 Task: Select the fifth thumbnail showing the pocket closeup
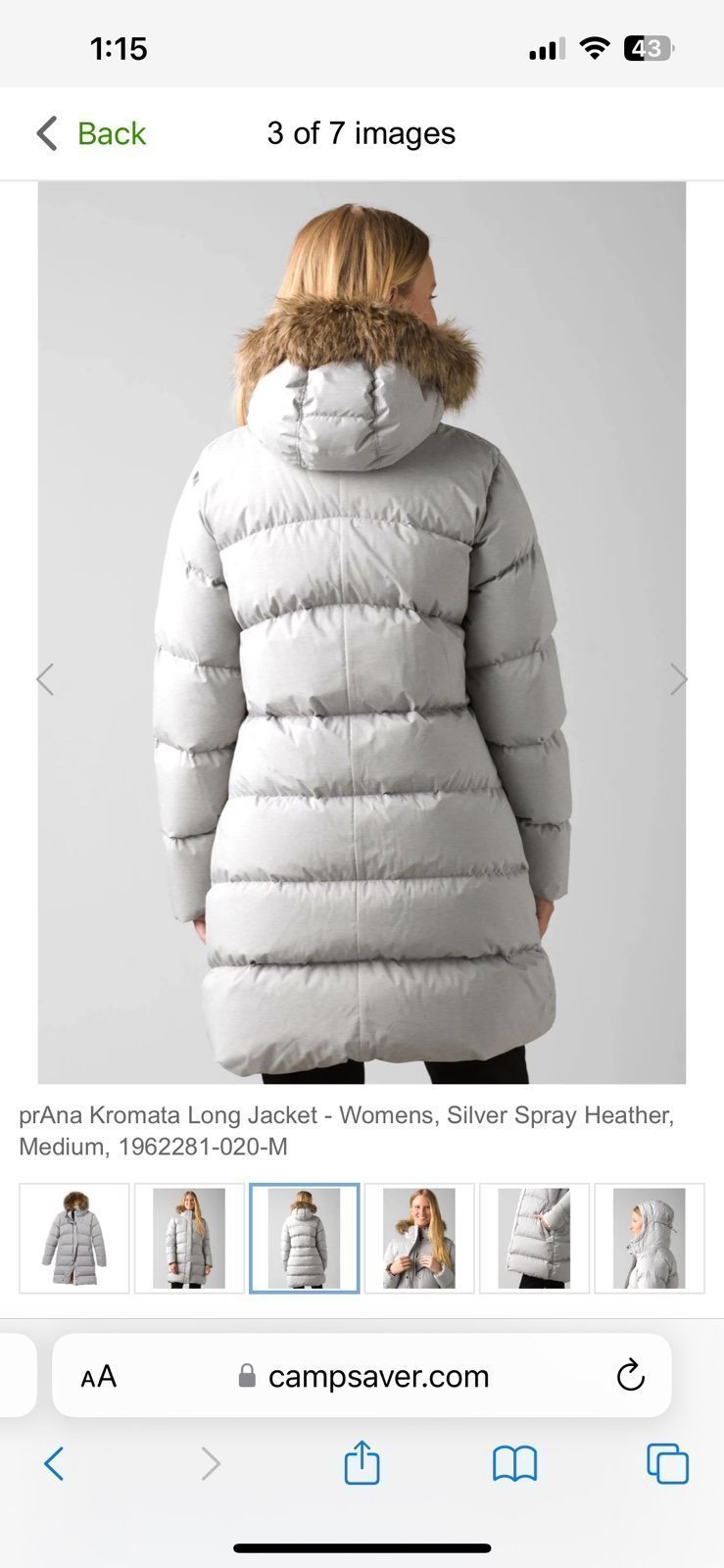coord(534,1239)
